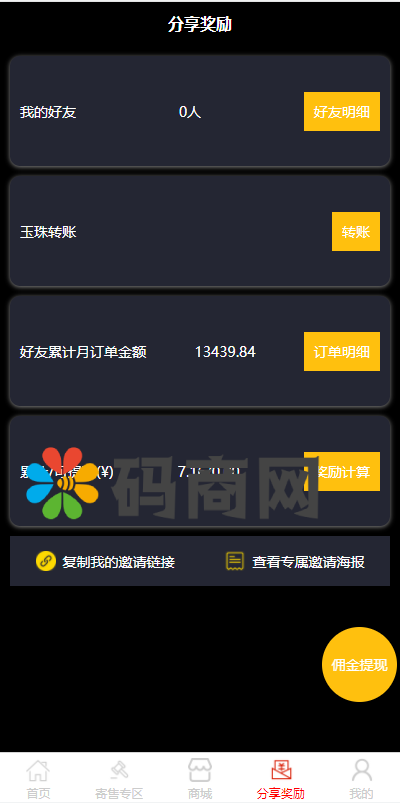Copy my invitation link (复制我的邀请链接)
This screenshot has height=803, width=400.
(106, 562)
